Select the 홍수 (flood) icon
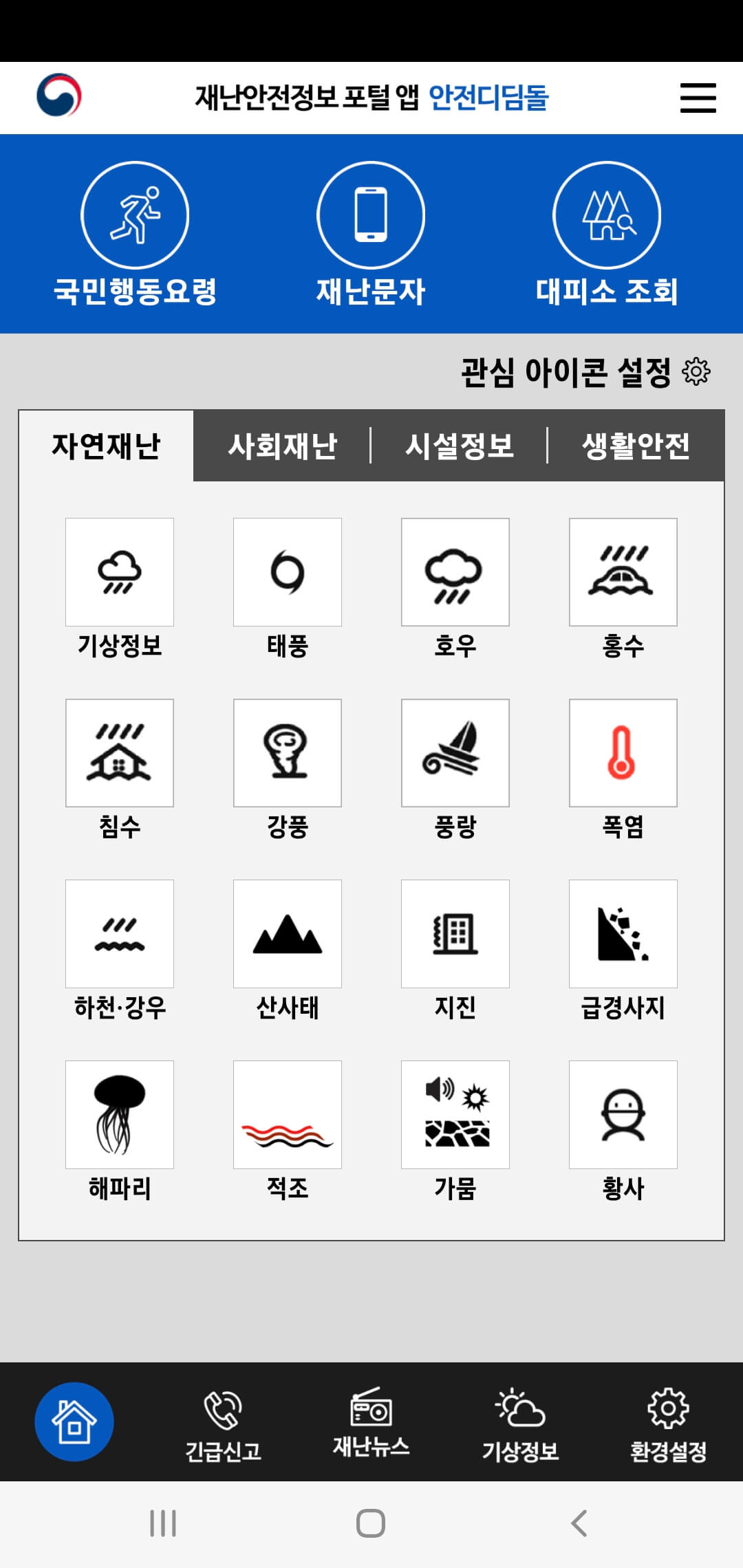 click(623, 571)
